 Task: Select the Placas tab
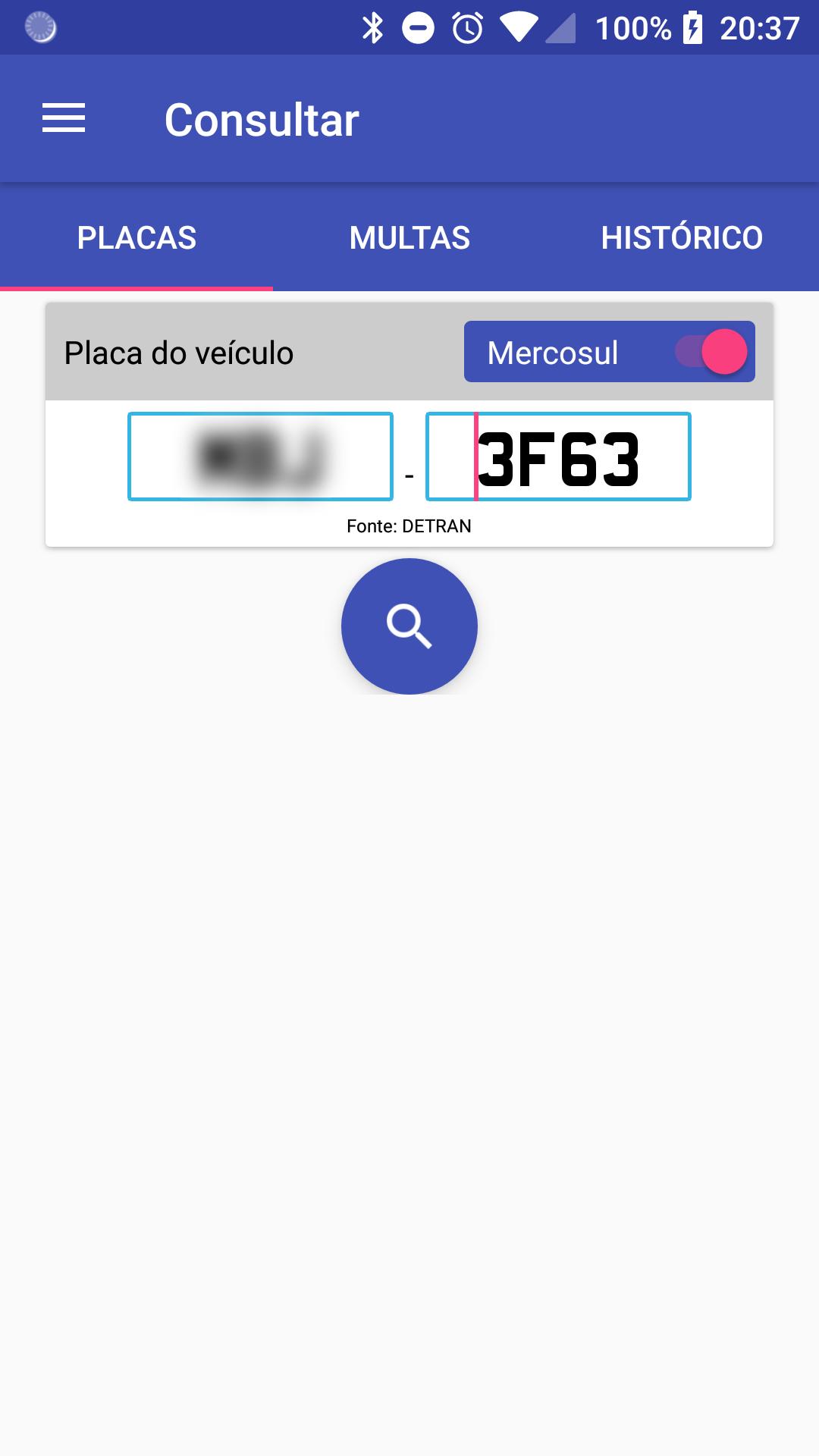point(136,237)
